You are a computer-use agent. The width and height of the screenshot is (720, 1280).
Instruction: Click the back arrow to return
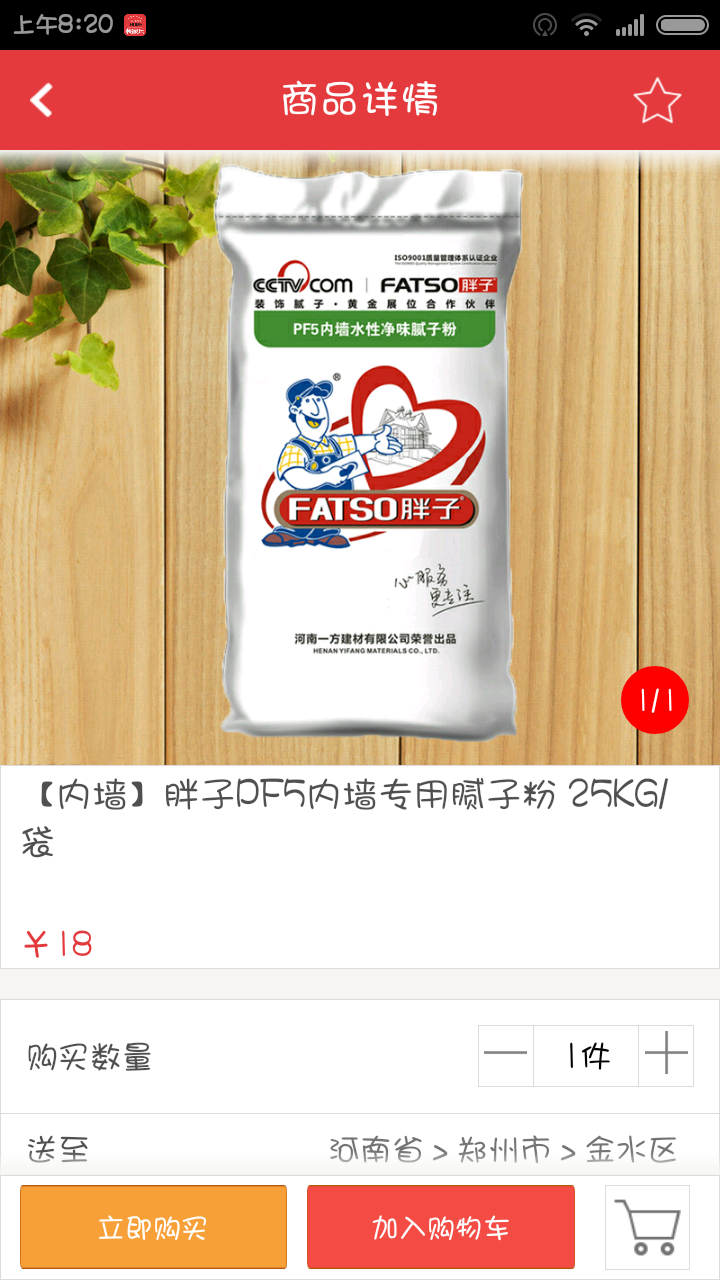tap(40, 99)
